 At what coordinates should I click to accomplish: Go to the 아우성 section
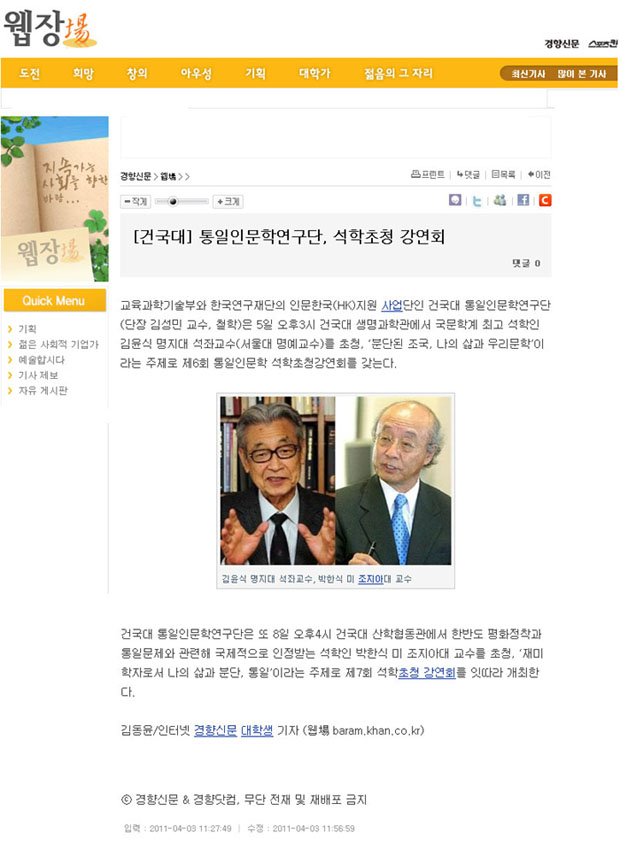tap(196, 74)
